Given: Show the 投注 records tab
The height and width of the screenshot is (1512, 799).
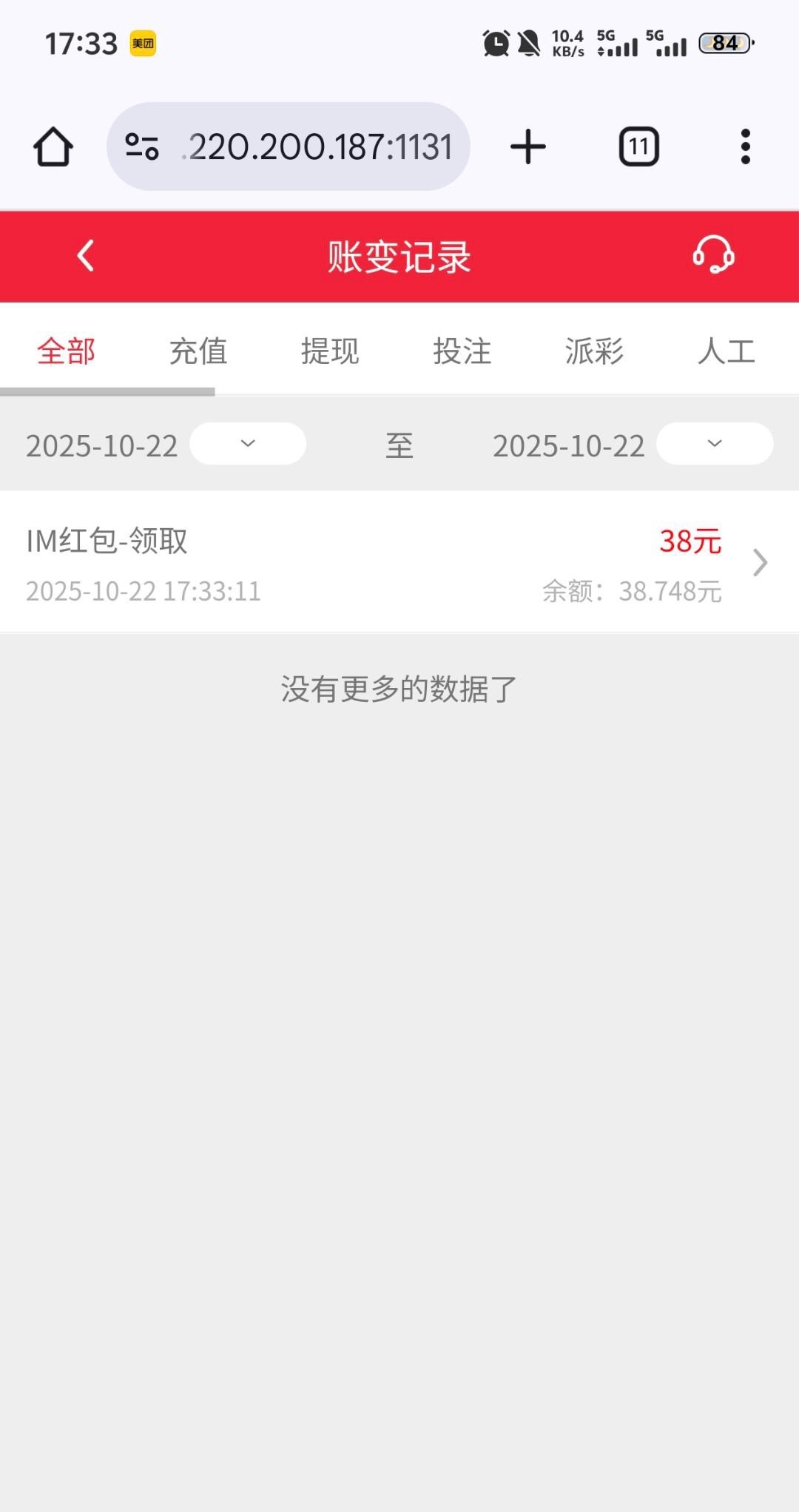Looking at the screenshot, I should pyautogui.click(x=462, y=351).
